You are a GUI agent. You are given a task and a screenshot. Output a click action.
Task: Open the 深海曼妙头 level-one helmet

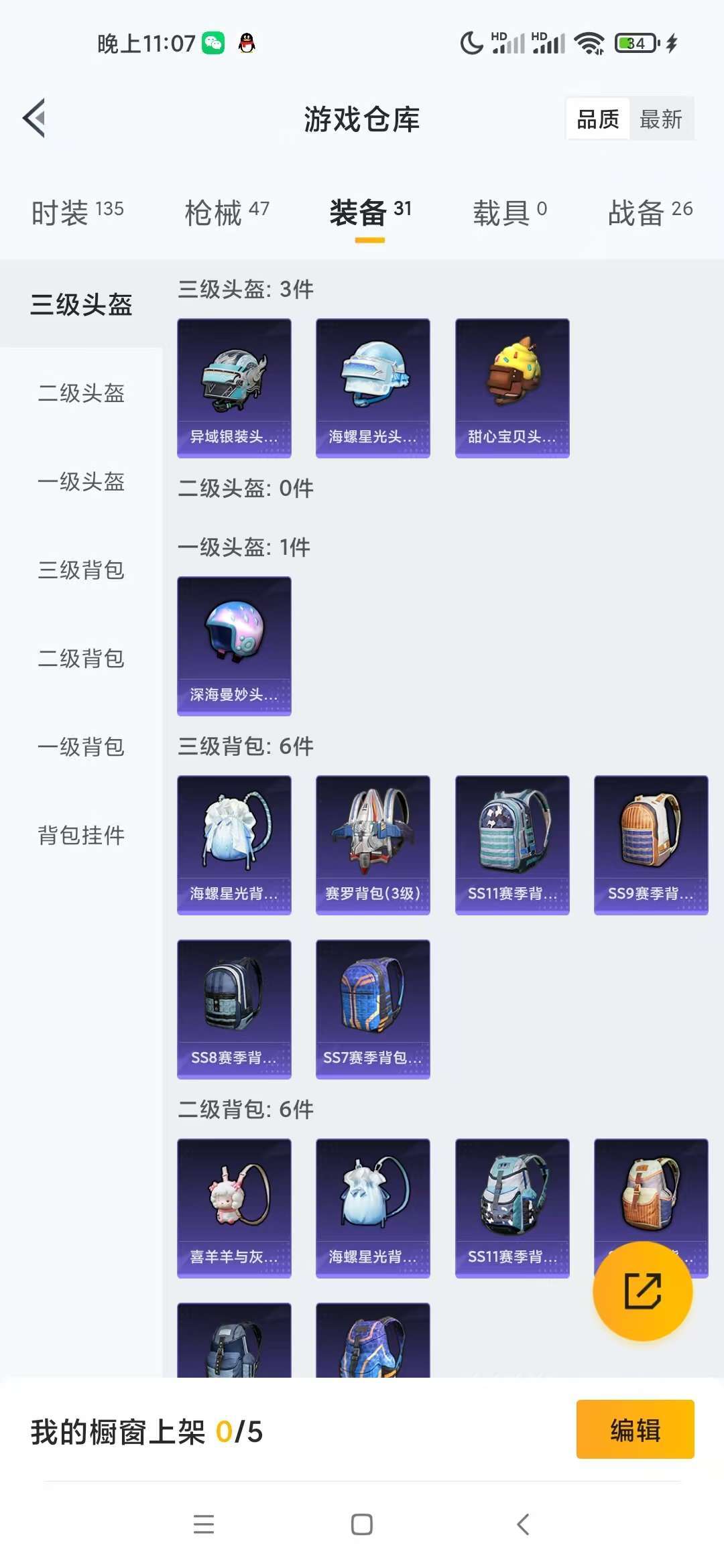pyautogui.click(x=234, y=646)
